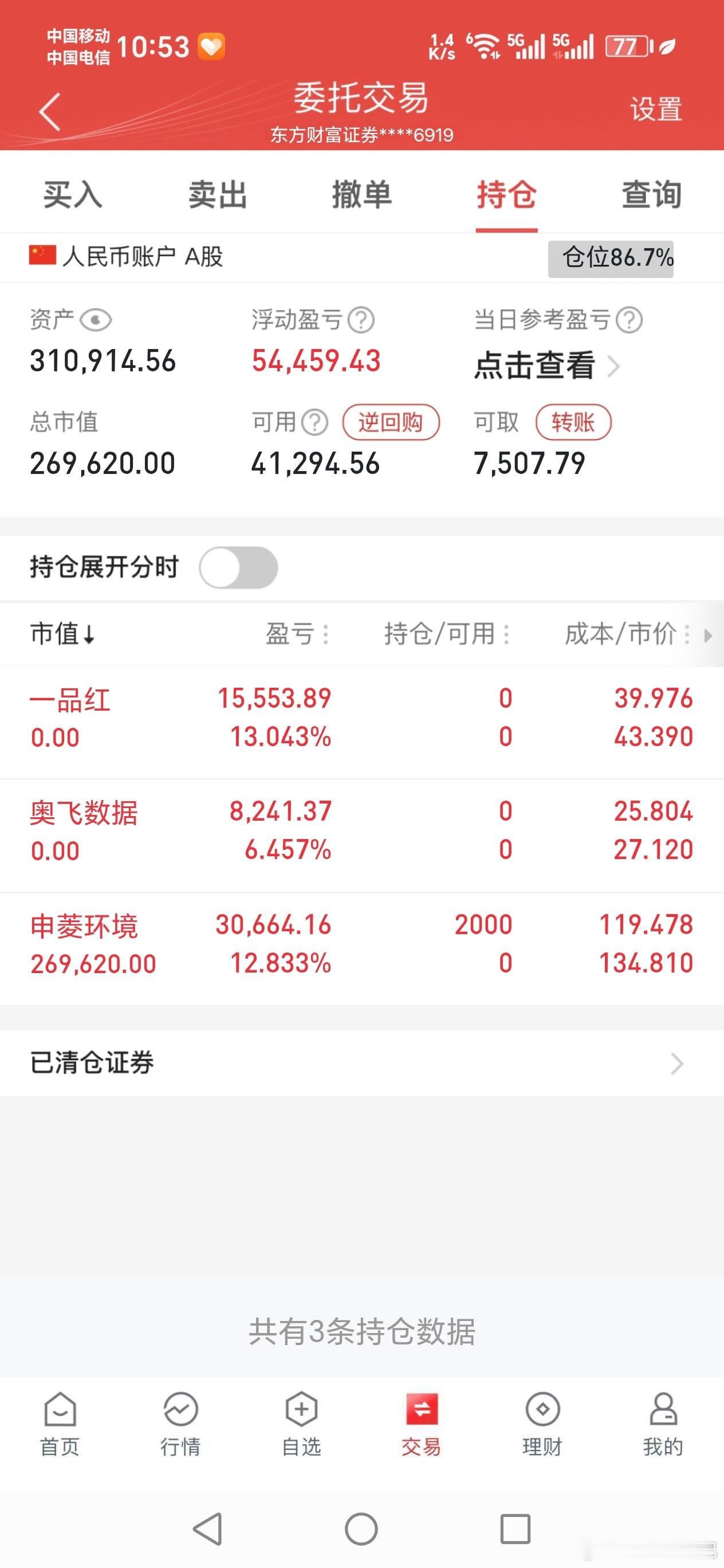
Task: Open the 撤单 tab
Action: click(x=362, y=195)
